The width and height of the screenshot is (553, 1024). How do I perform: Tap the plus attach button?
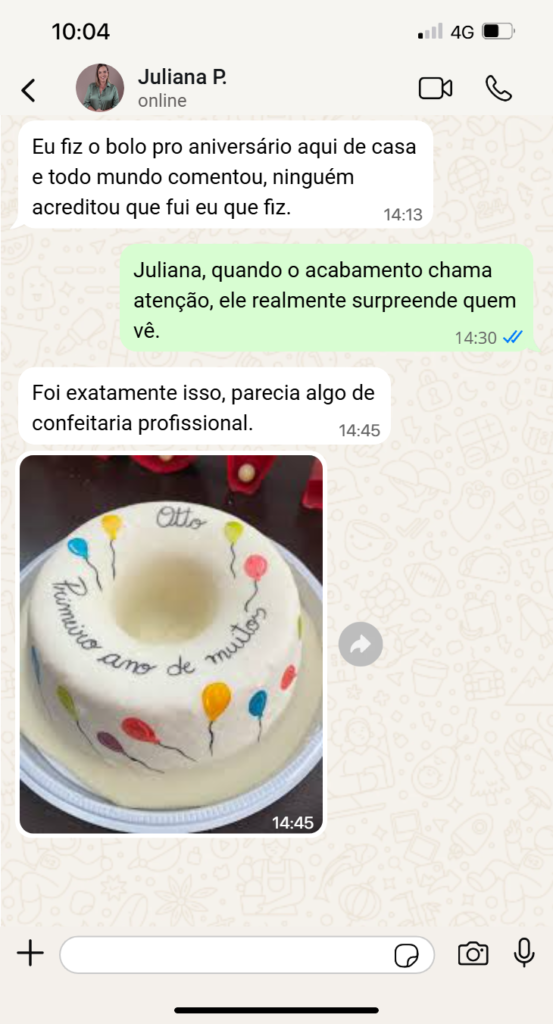(x=30, y=953)
